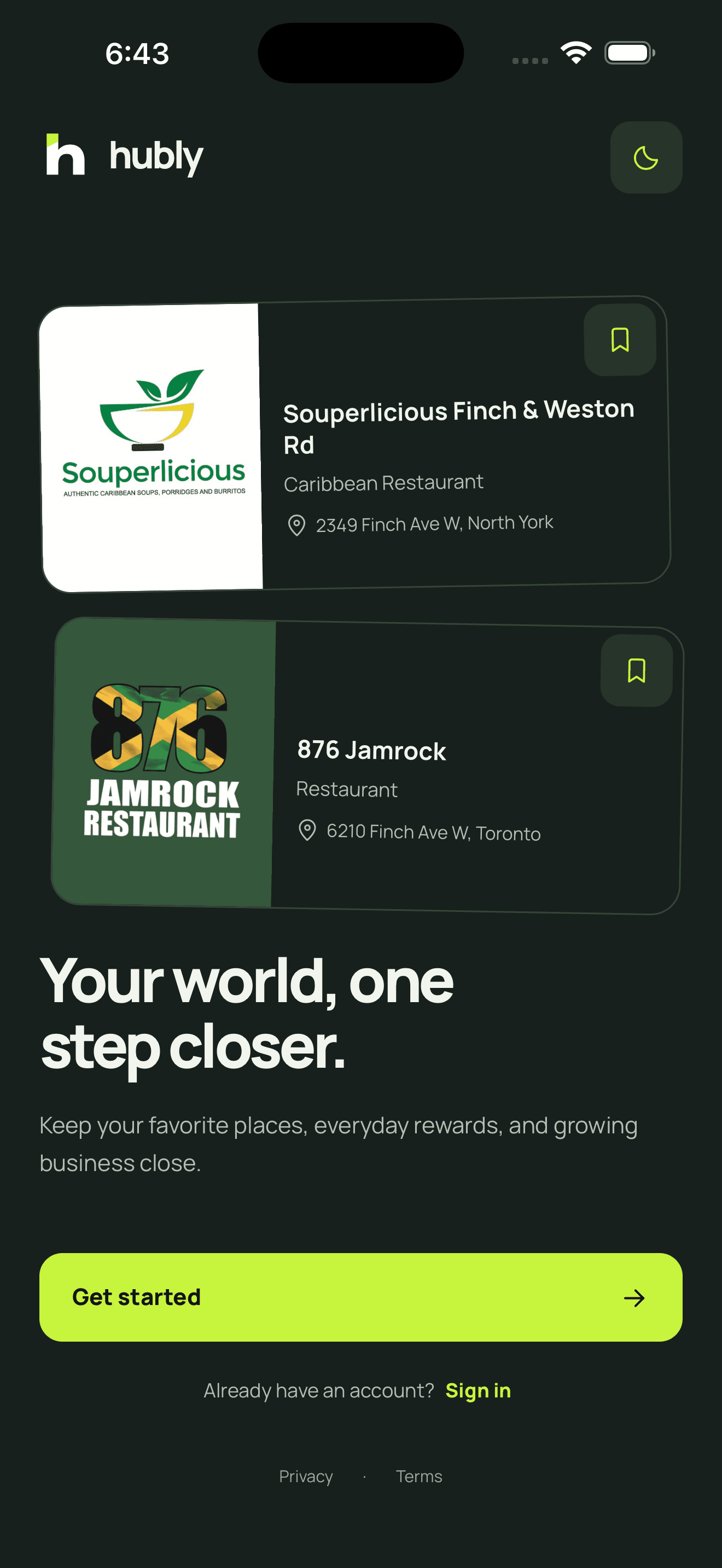
Task: Open the 876 Jamrock card
Action: pyautogui.click(x=367, y=766)
